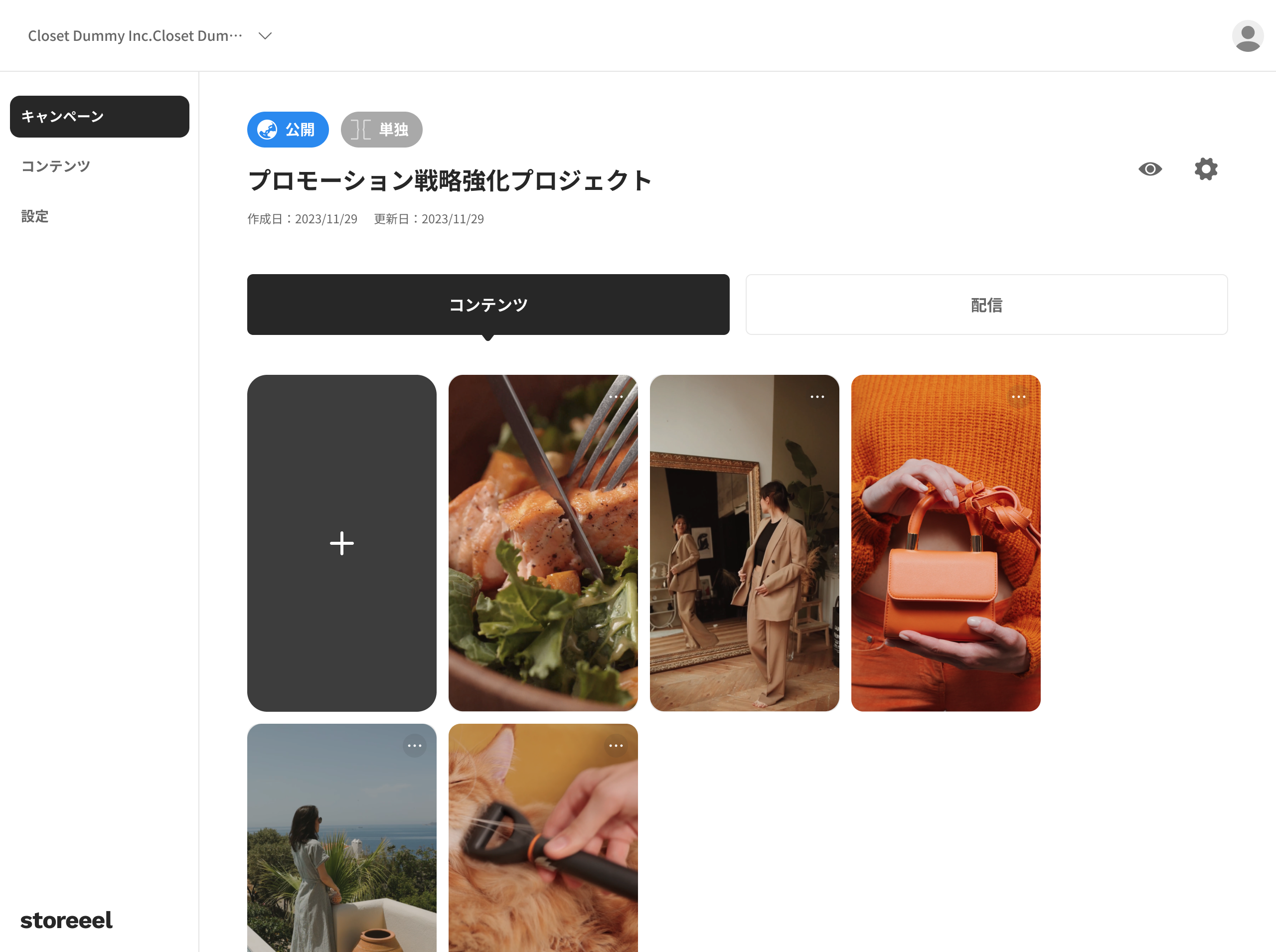Open options menu on orange handbag tile

point(1018,397)
